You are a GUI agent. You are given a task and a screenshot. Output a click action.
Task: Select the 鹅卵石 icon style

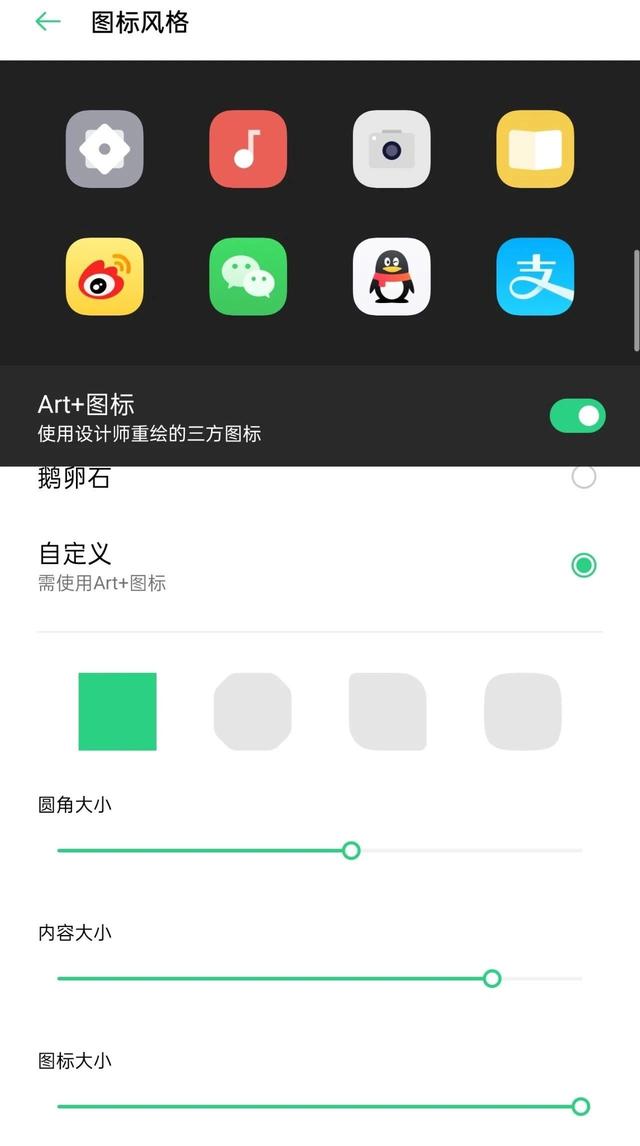[583, 477]
